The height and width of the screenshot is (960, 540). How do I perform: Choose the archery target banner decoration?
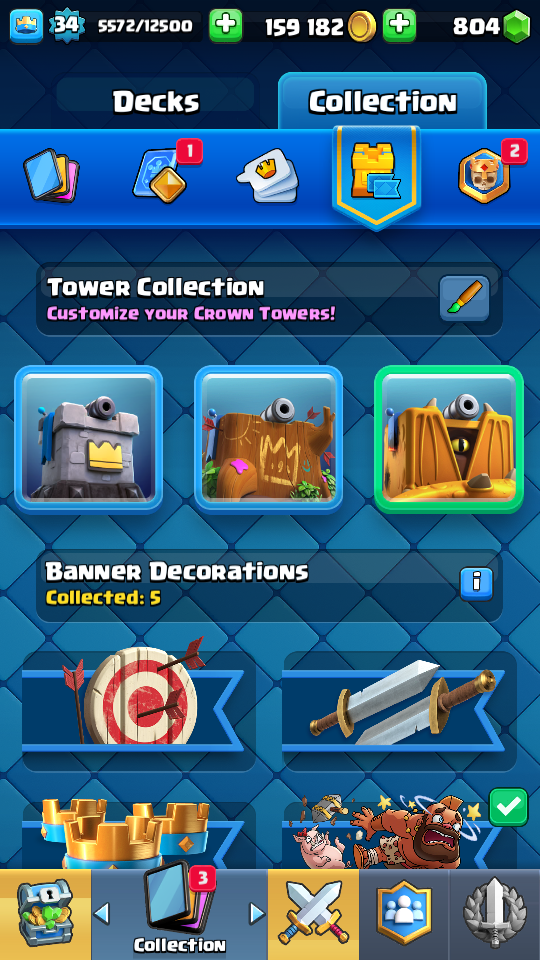pyautogui.click(x=139, y=710)
